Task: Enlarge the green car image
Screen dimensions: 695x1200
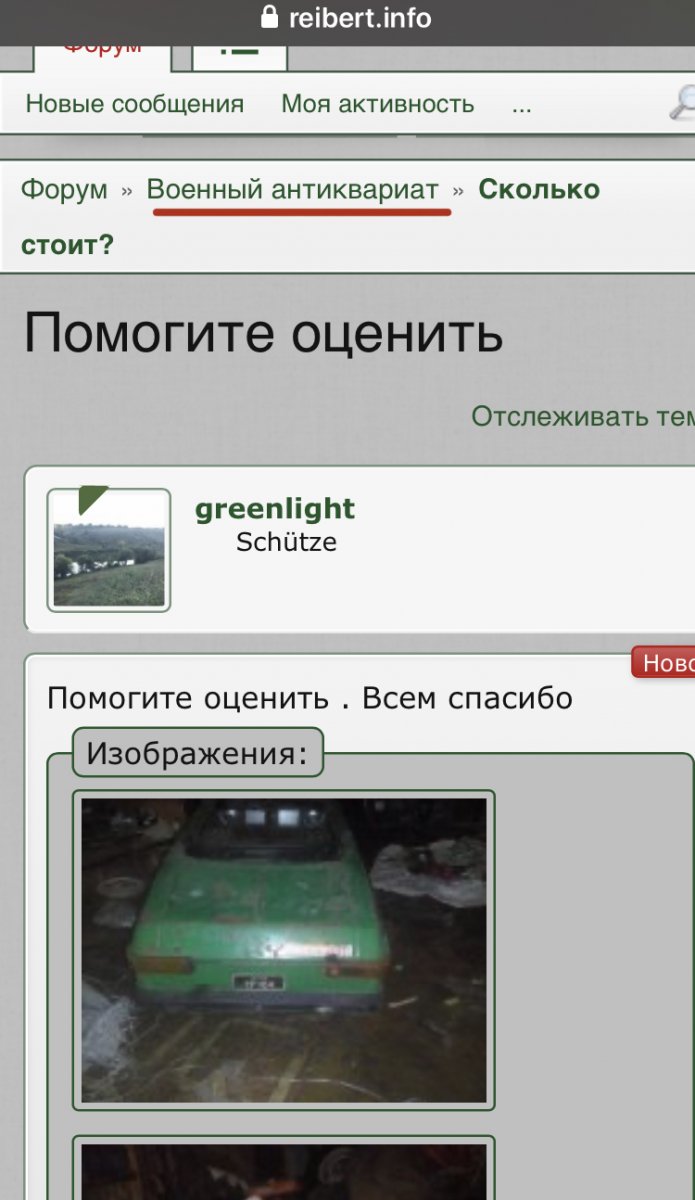Action: coord(284,950)
